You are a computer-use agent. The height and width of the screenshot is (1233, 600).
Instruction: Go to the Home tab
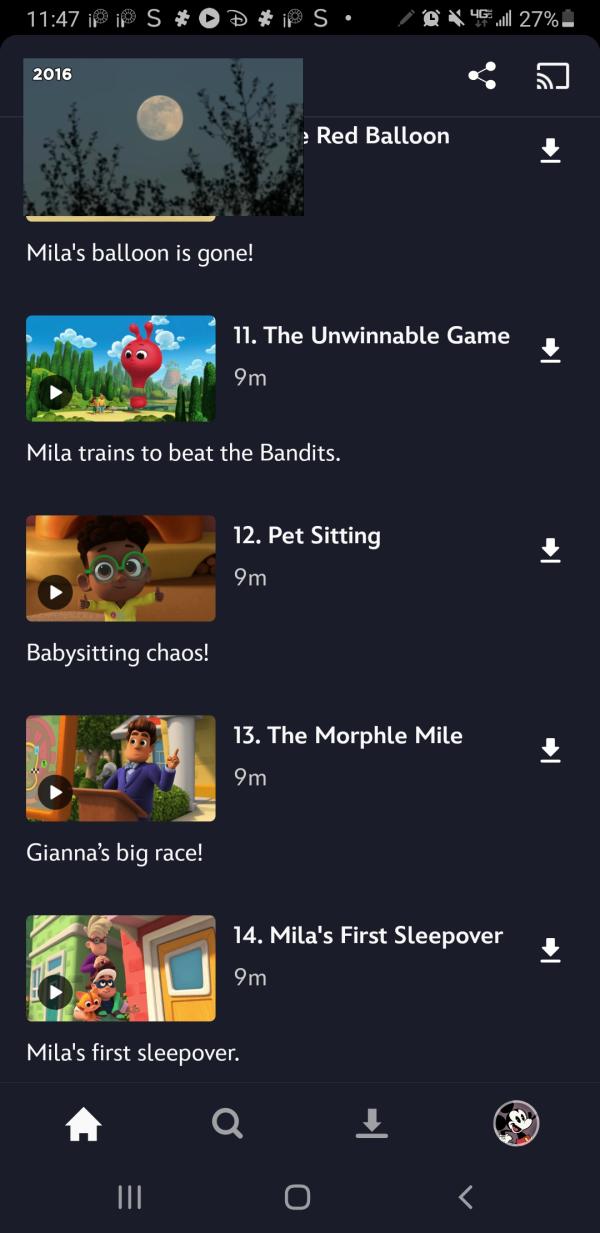click(x=84, y=1125)
